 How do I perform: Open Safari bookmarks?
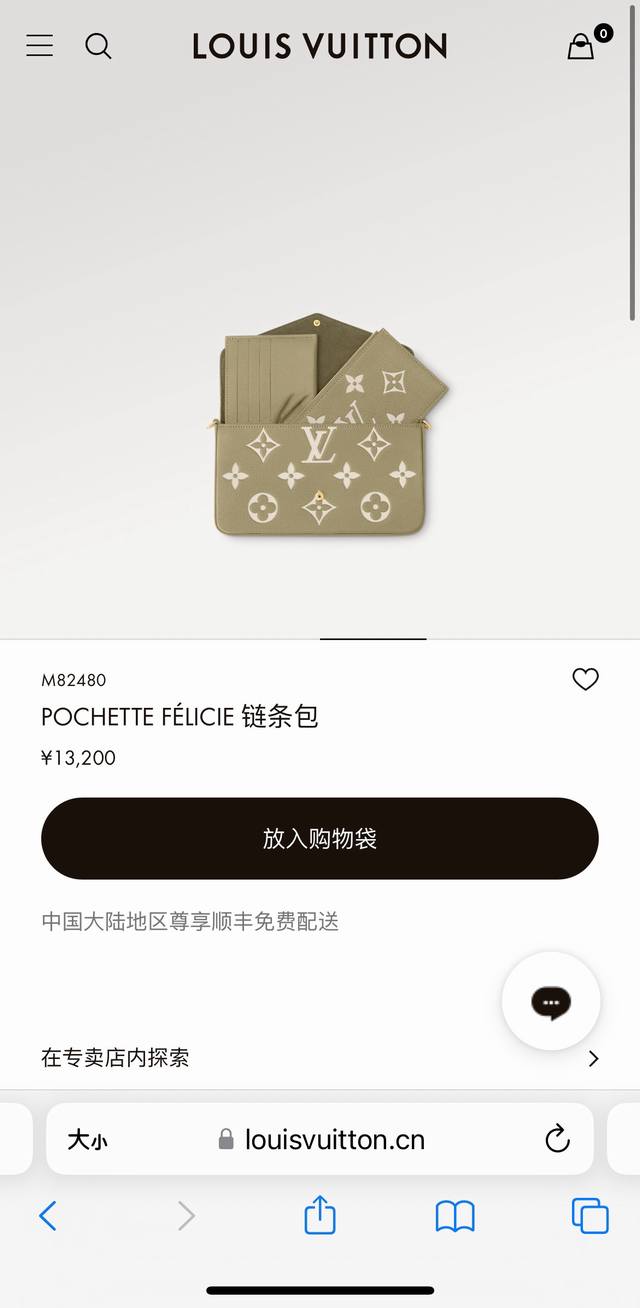pyautogui.click(x=455, y=1216)
